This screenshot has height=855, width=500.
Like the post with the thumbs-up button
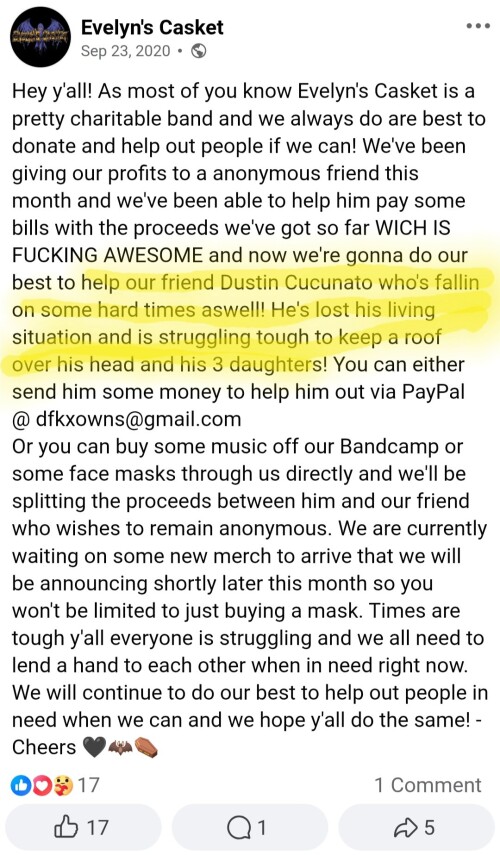(83, 828)
